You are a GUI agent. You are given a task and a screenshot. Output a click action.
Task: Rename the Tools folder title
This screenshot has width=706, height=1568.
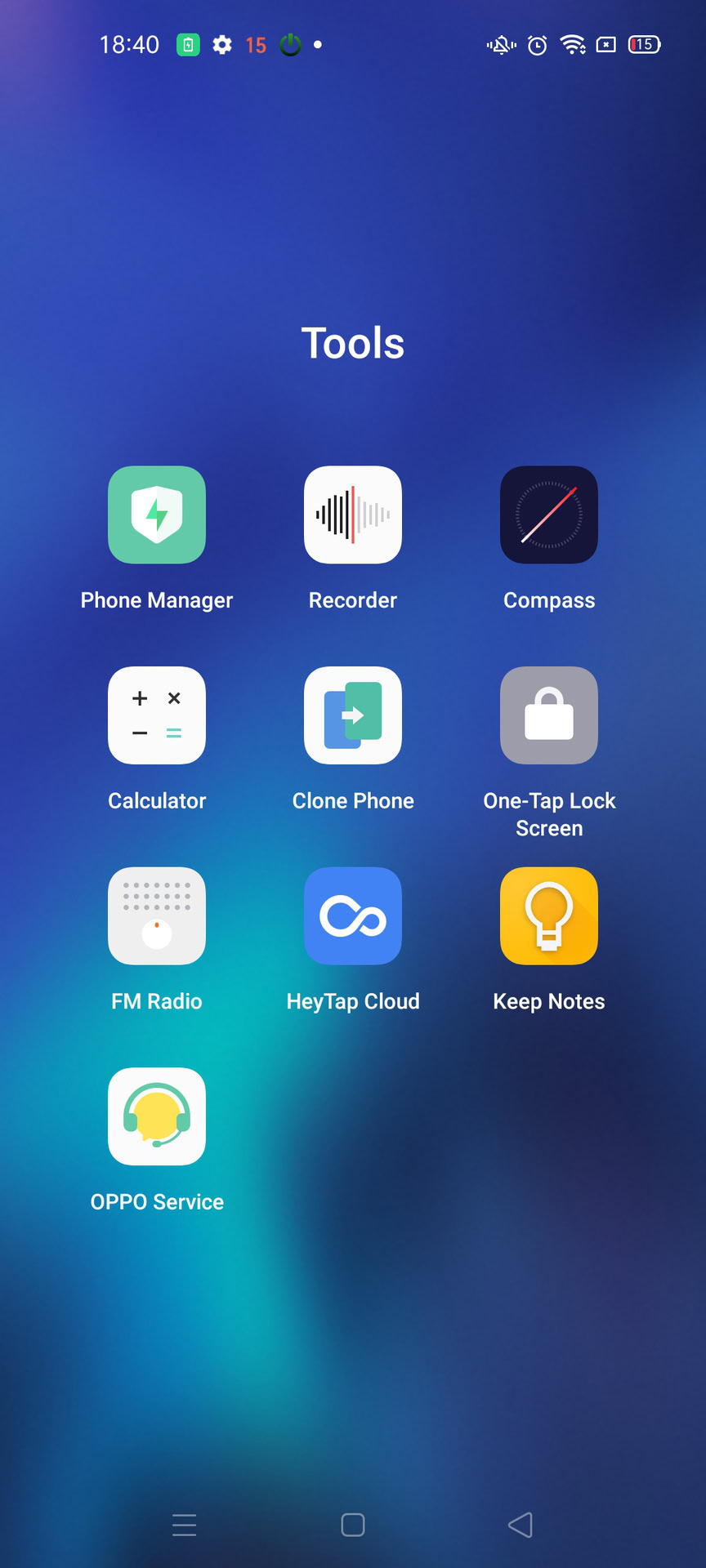click(353, 343)
